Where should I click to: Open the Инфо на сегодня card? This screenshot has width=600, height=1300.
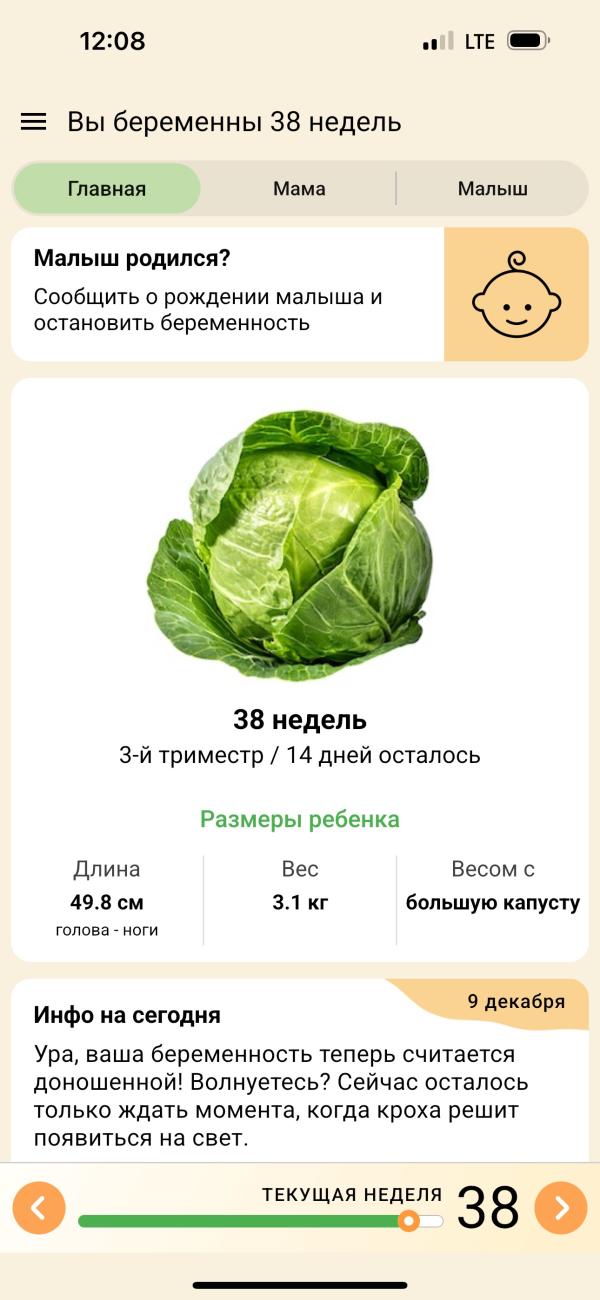coord(298,1068)
